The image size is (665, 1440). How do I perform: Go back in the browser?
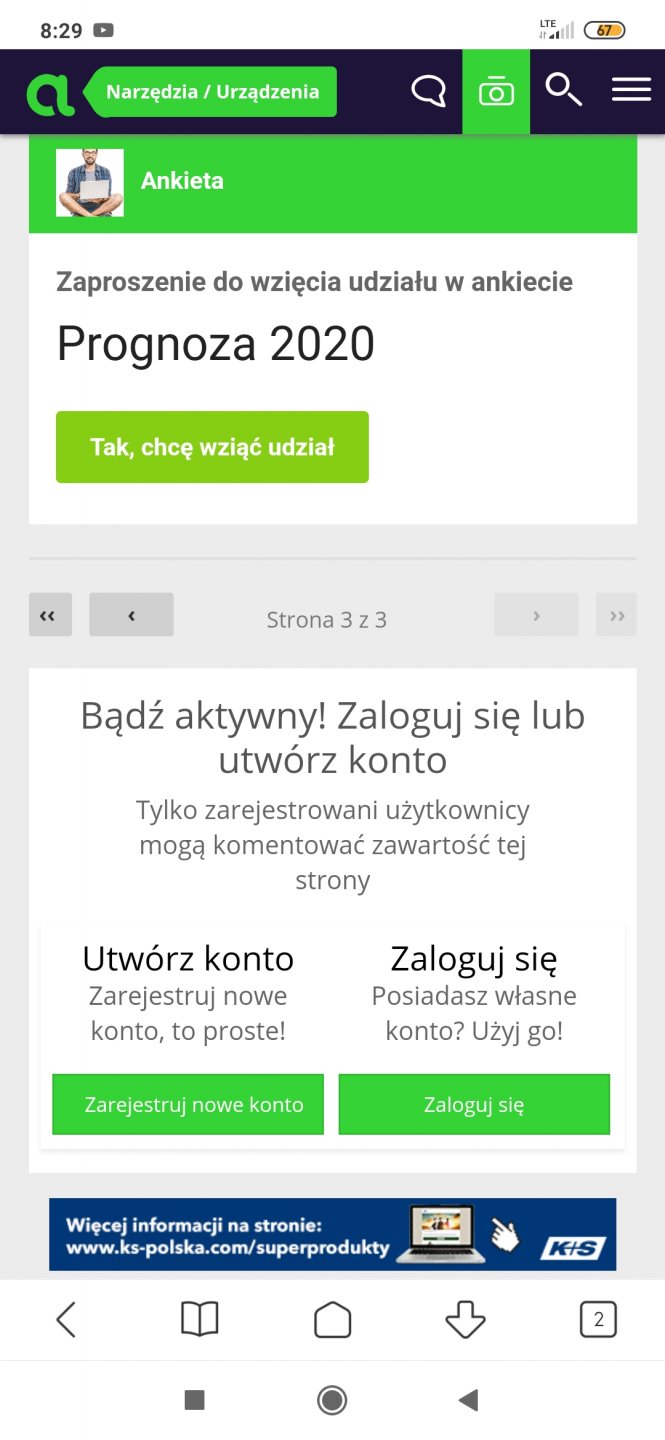66,1320
